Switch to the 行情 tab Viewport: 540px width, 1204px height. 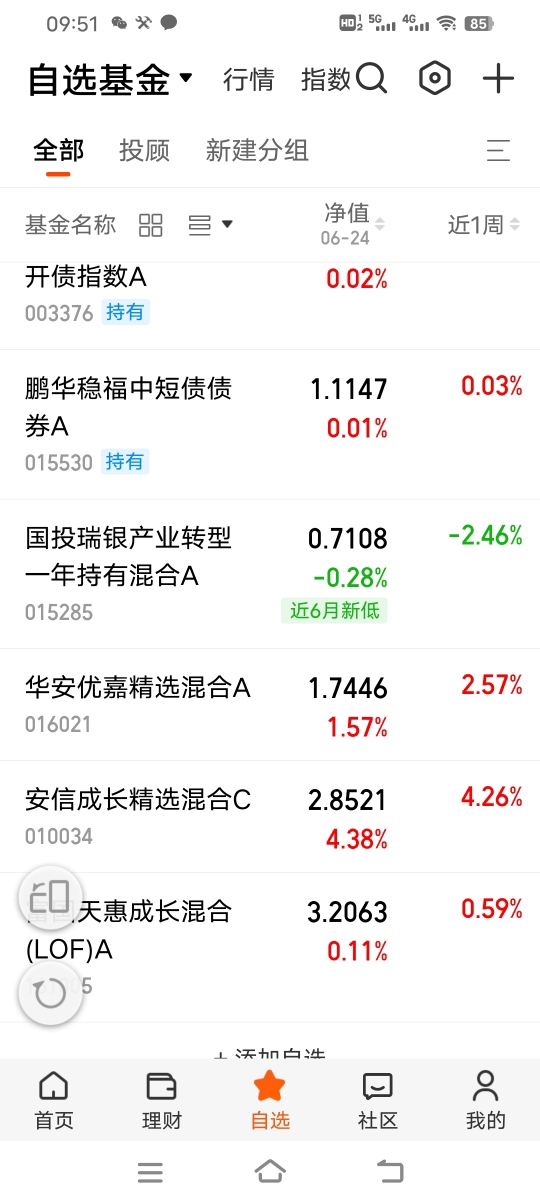(248, 80)
